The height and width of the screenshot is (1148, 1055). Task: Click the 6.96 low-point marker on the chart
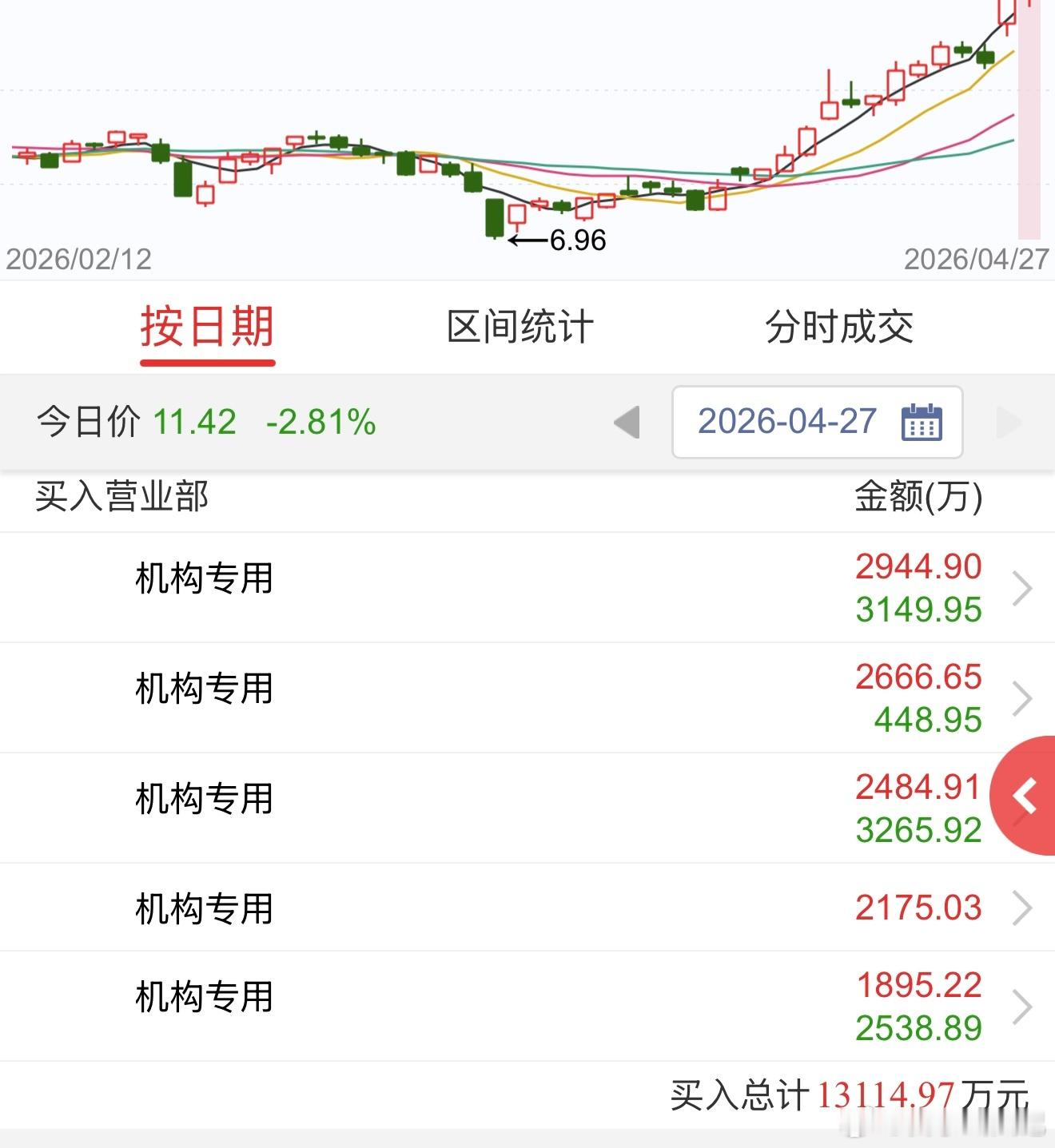point(577,240)
